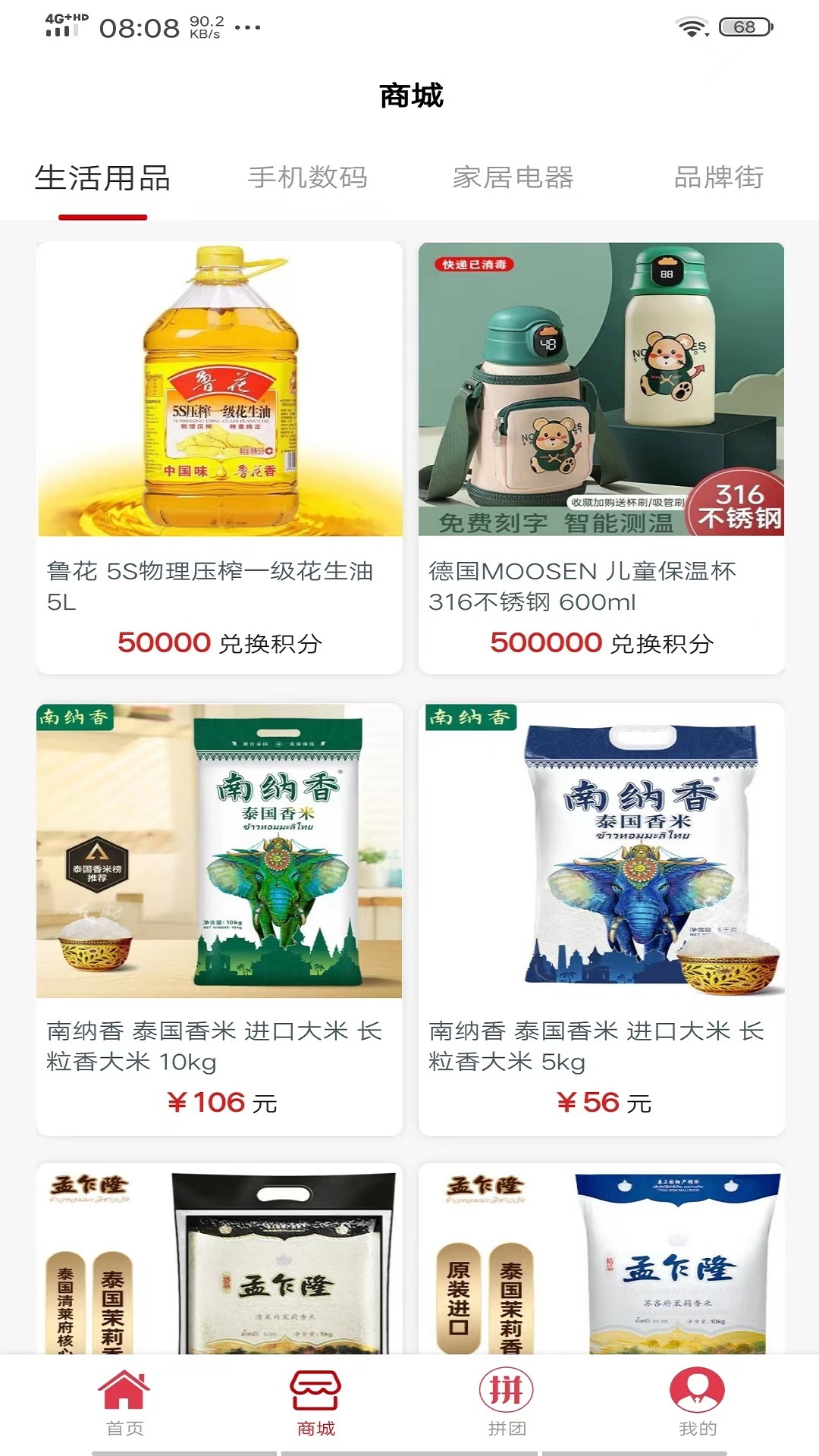Open the 家居电器 category tab
Screen dimensions: 819x1456
514,179
